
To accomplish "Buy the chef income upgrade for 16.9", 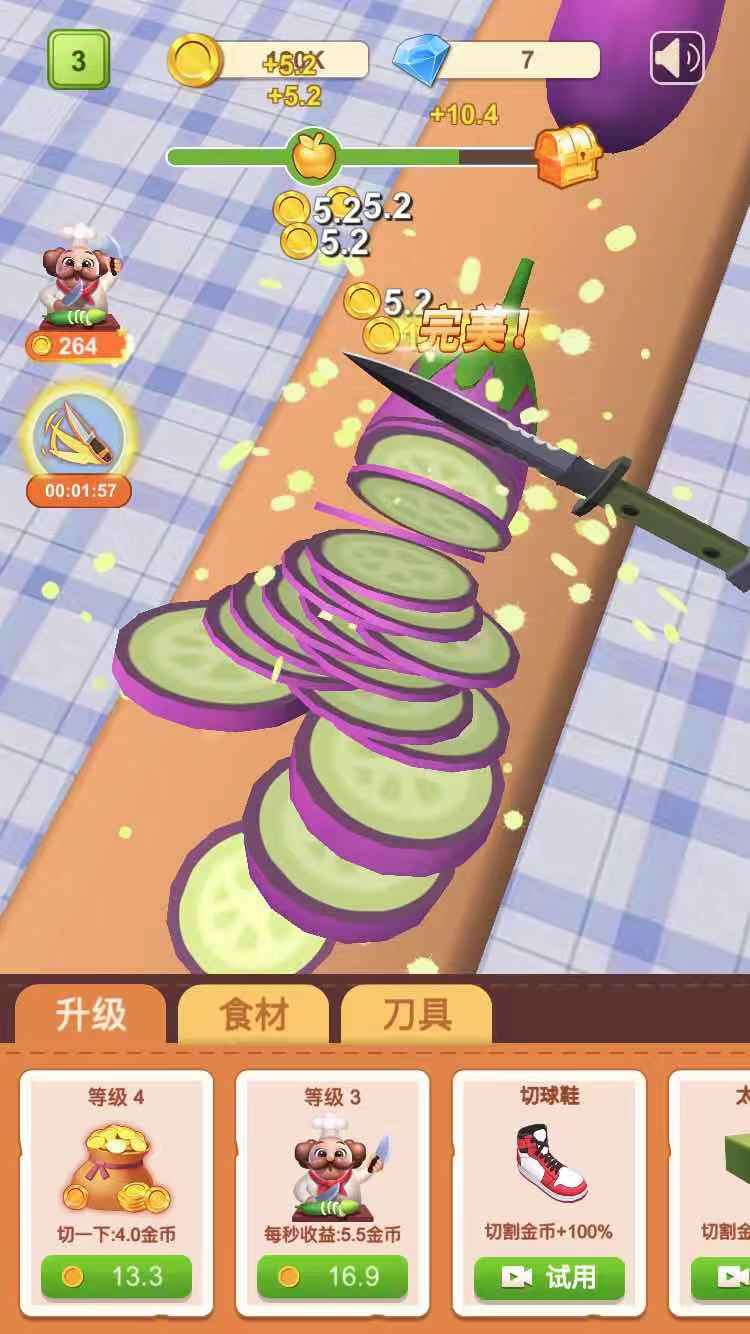I will click(x=332, y=1276).
